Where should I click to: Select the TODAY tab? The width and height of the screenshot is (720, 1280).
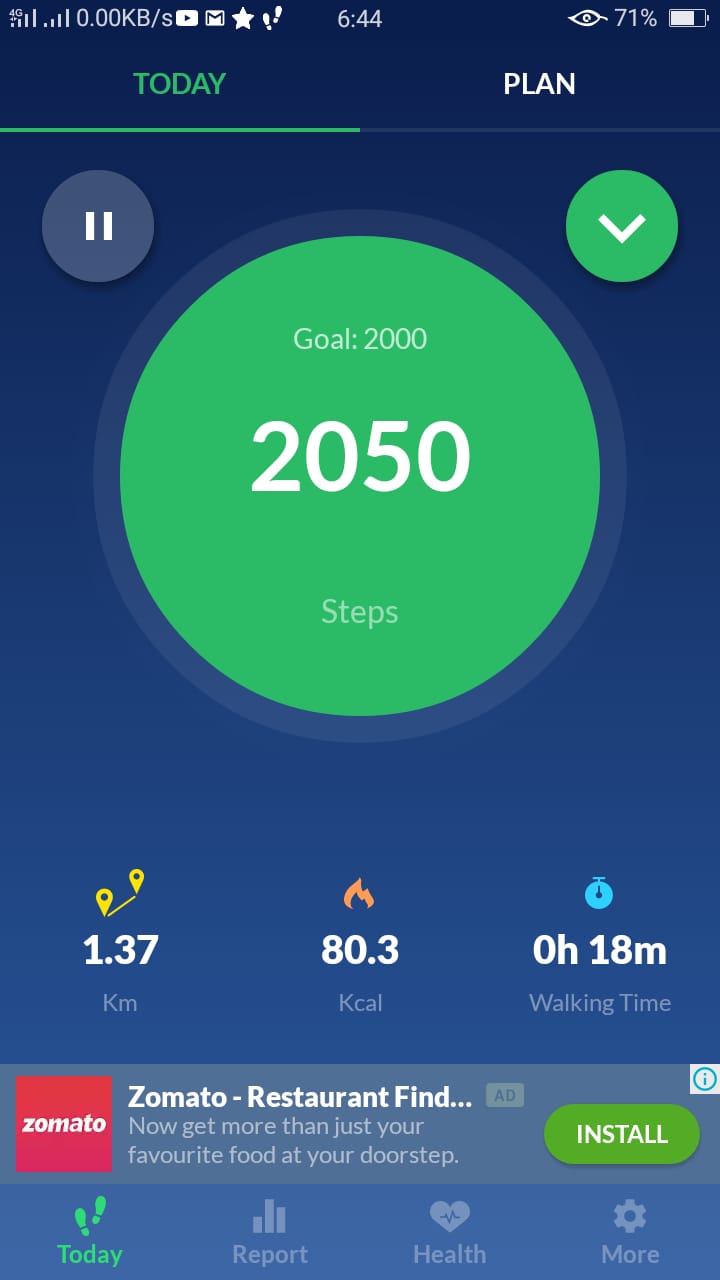coord(180,84)
